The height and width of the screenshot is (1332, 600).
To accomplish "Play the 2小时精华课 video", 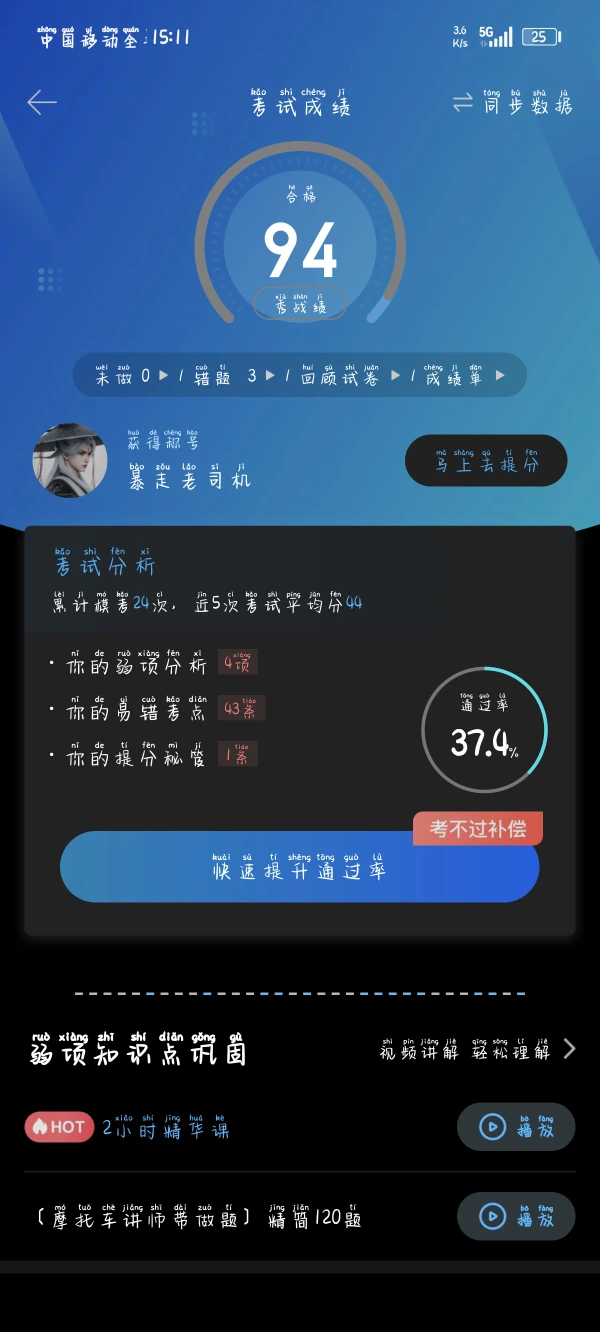I will (516, 1127).
